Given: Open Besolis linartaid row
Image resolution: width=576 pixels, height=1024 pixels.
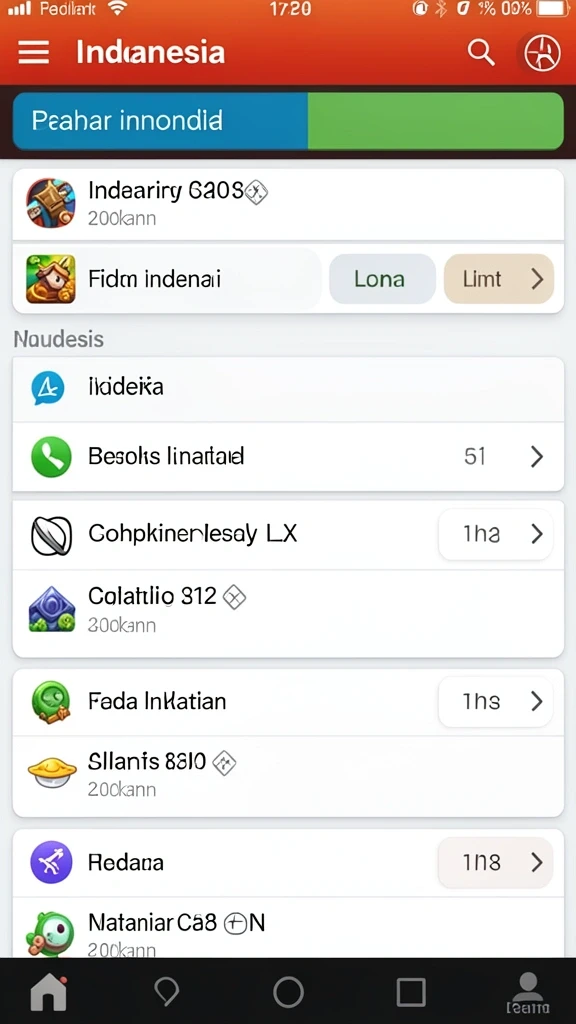Looking at the screenshot, I should tap(288, 456).
